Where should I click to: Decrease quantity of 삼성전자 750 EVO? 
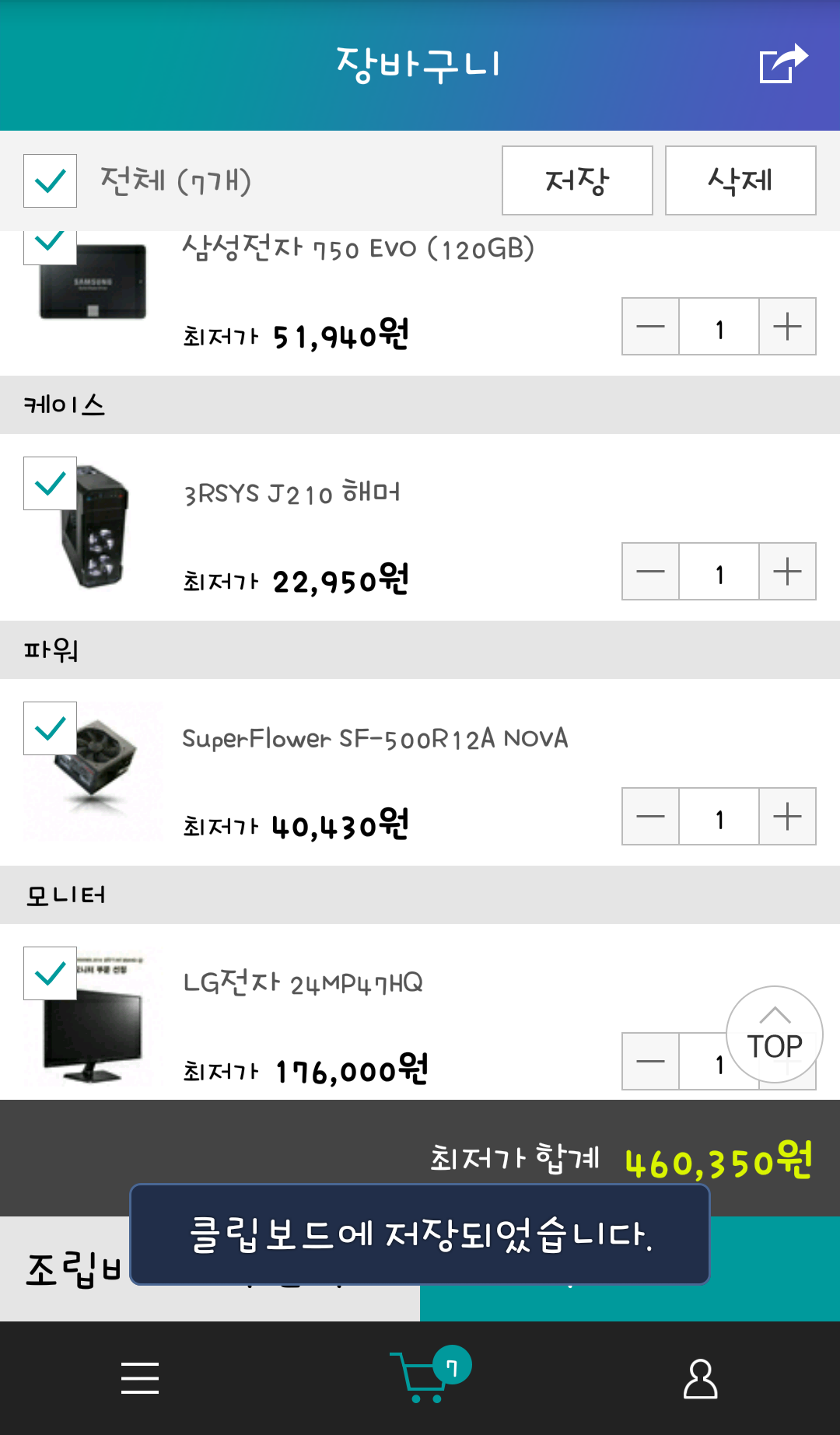(650, 327)
